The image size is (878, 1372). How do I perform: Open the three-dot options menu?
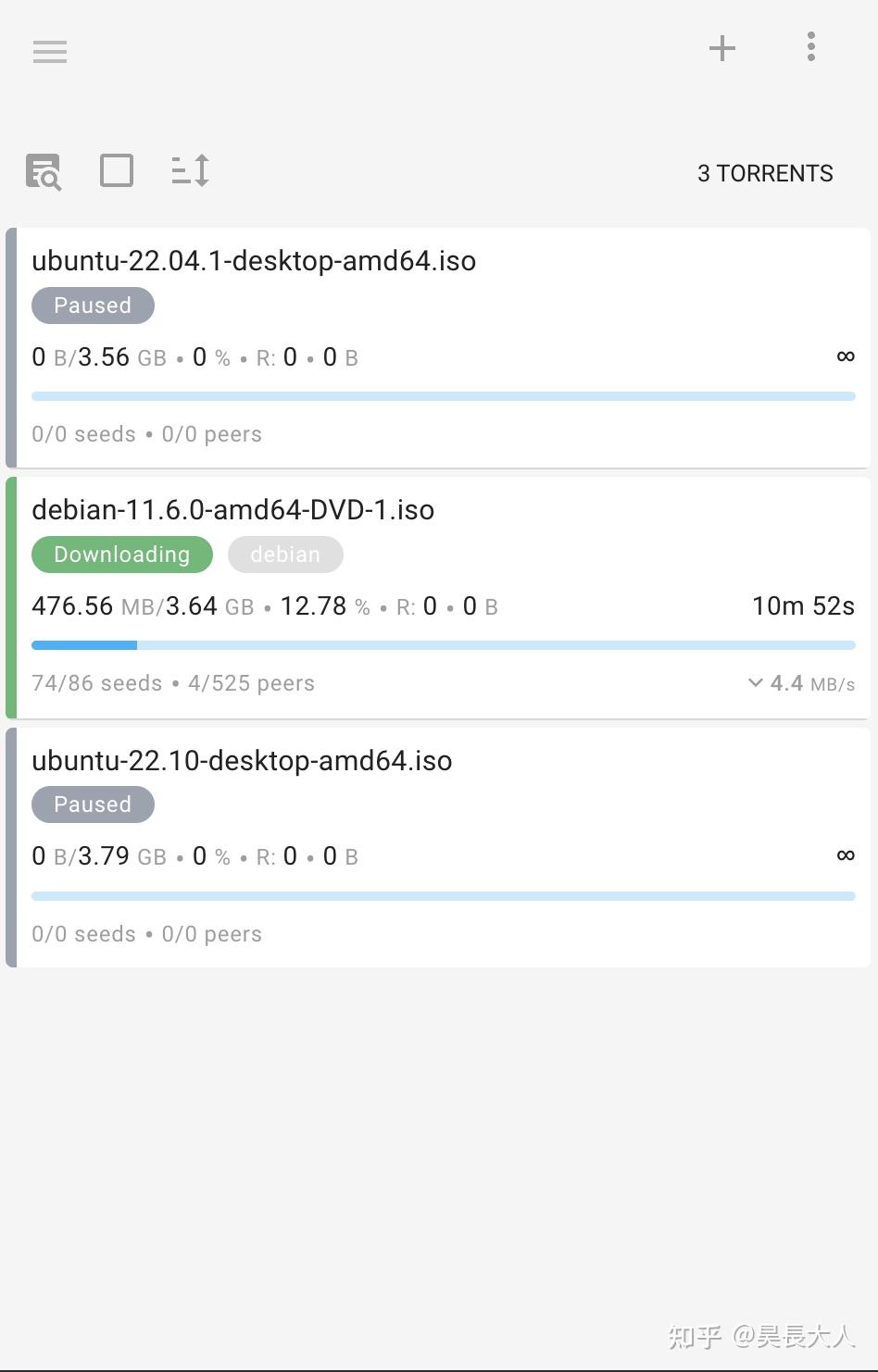click(x=810, y=46)
